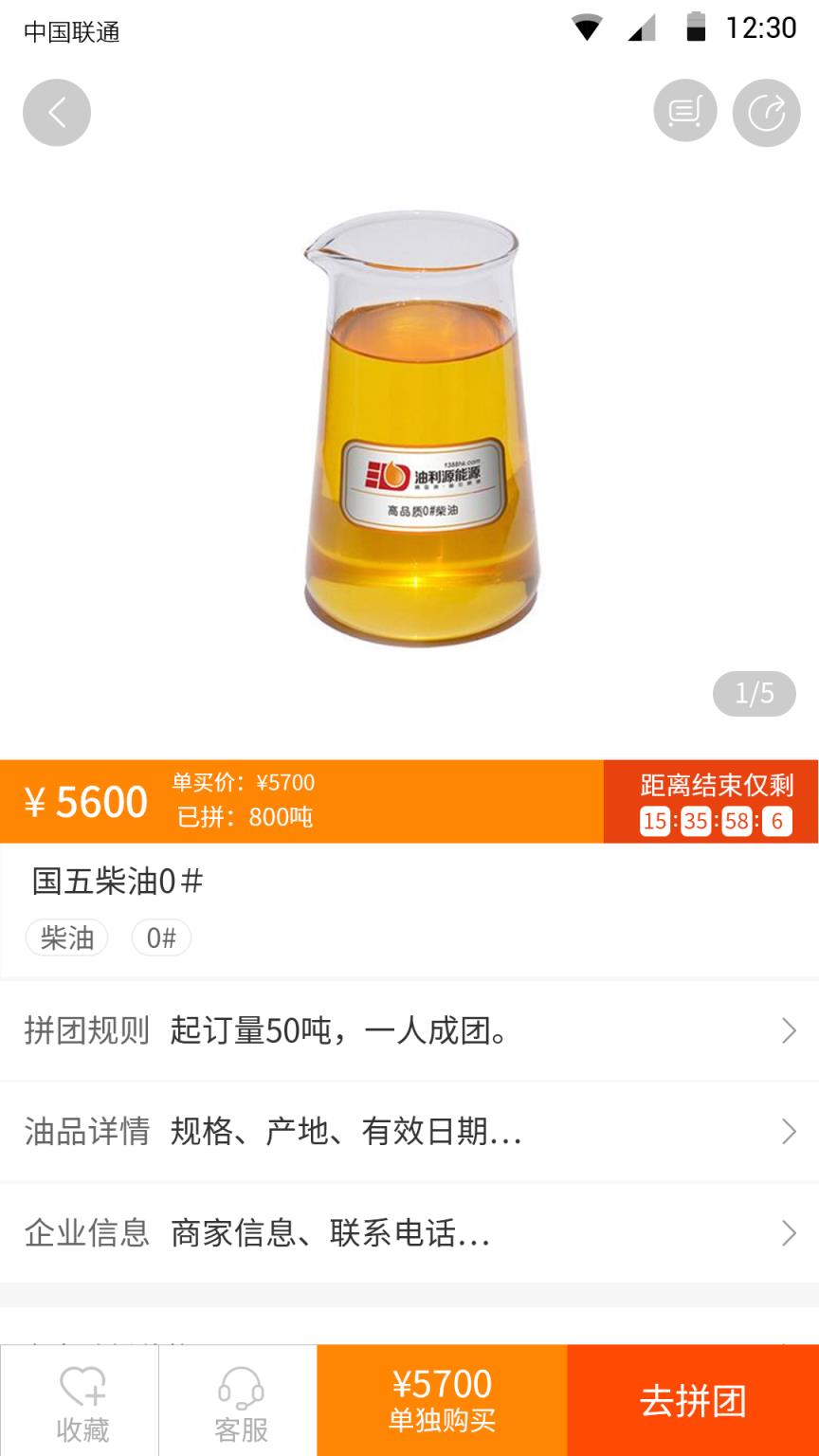Screen dimensions: 819x1456
Task: Tap the countdown timer 距离结束仅剩
Action: 709,801
